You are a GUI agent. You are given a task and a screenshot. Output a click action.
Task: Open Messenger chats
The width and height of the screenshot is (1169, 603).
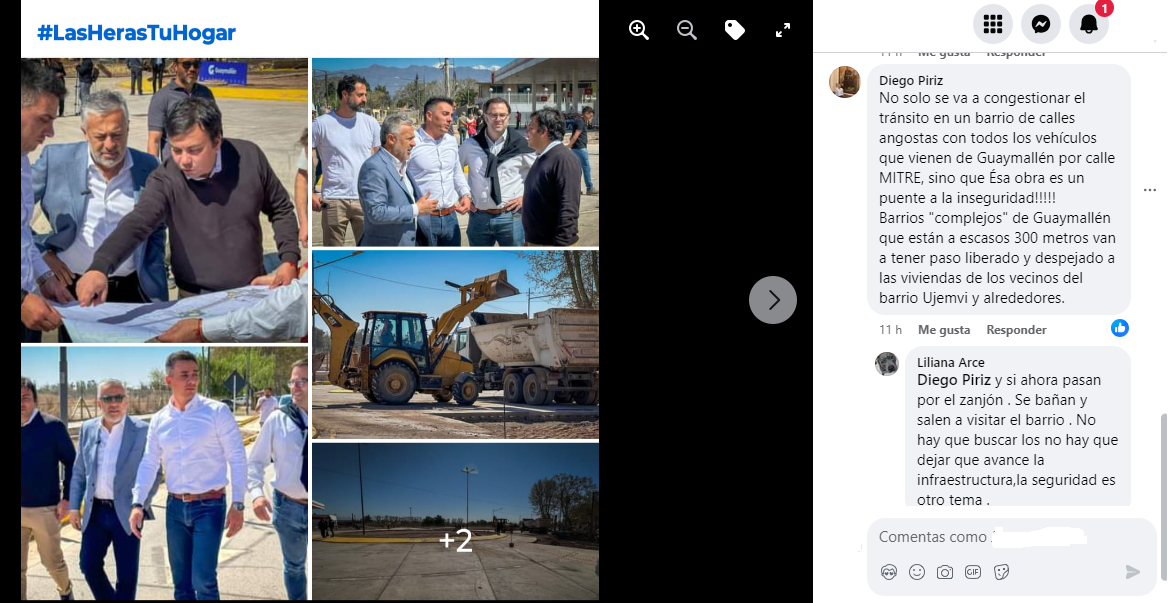point(1040,24)
